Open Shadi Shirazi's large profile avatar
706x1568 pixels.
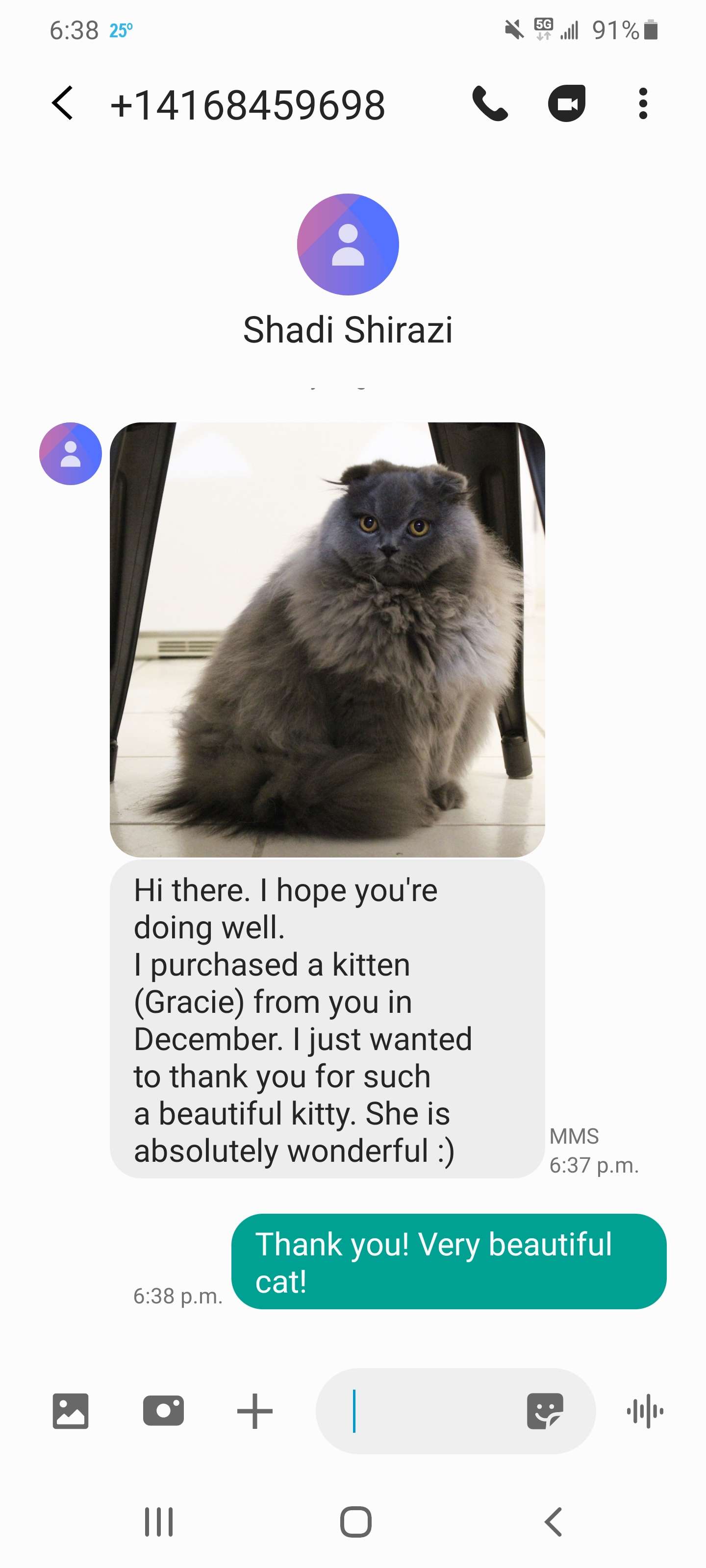click(x=348, y=245)
